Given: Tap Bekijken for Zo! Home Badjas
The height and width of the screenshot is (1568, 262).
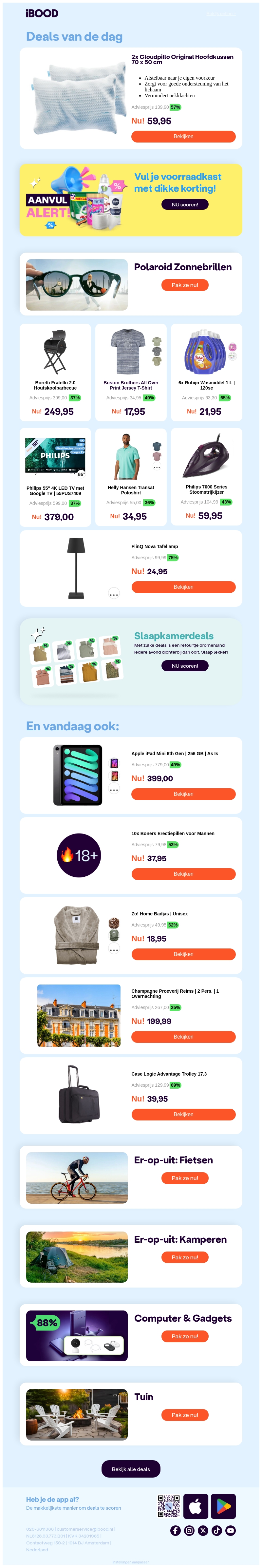Looking at the screenshot, I should coord(183,954).
